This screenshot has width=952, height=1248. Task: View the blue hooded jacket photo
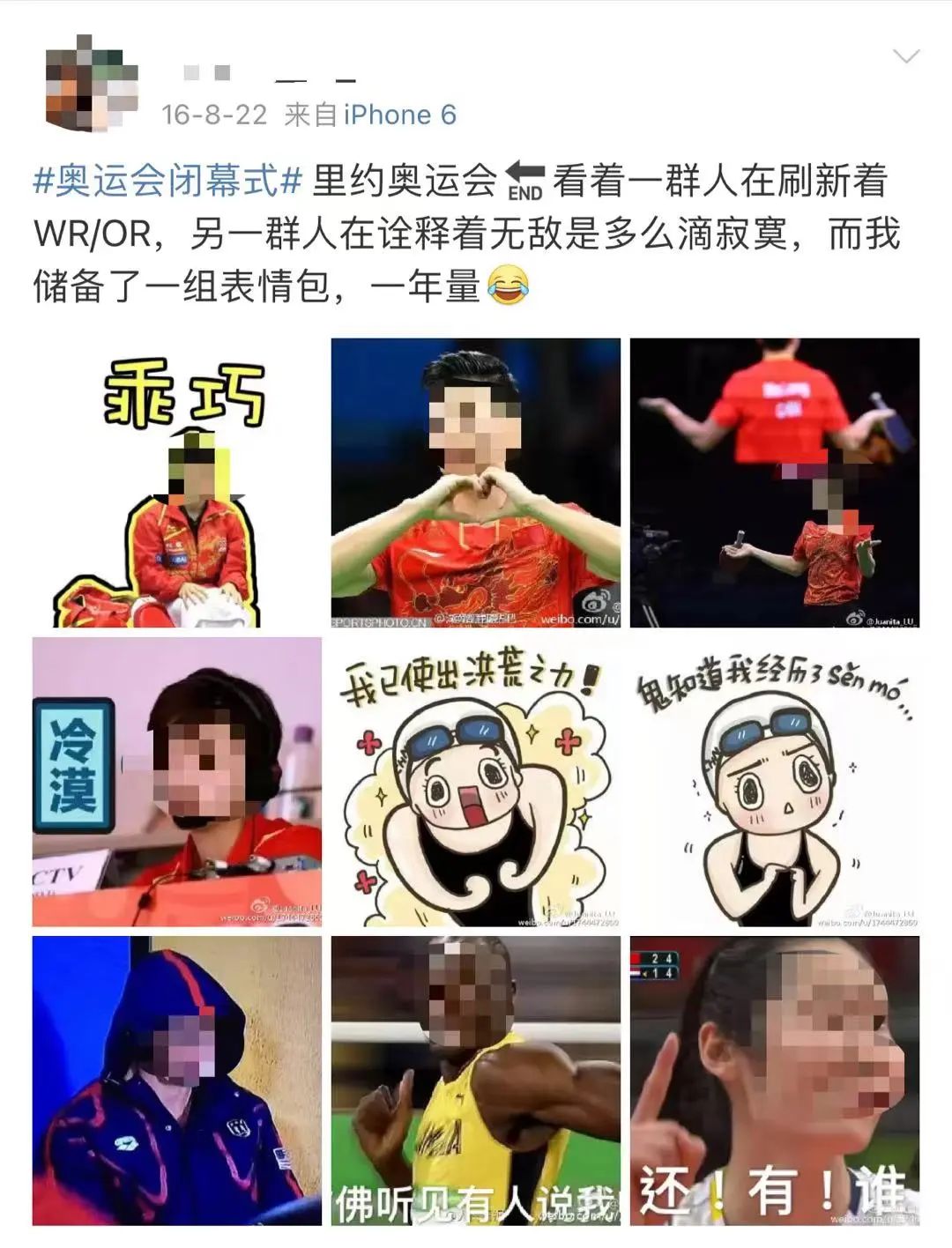click(176, 1081)
